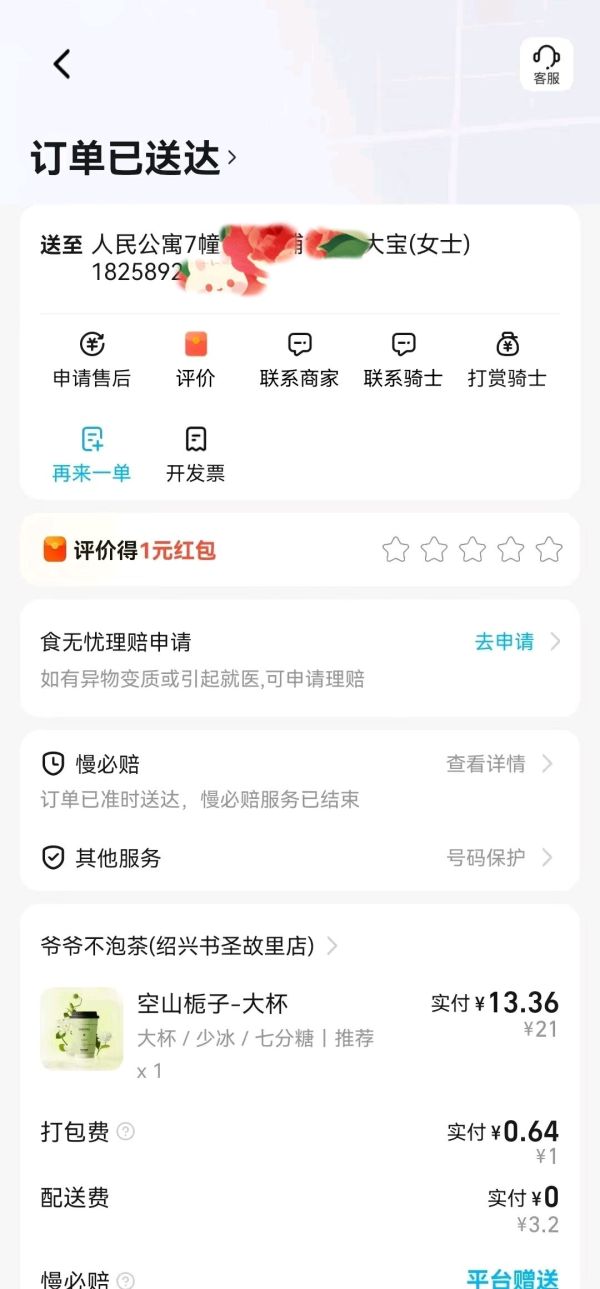Contact the merchant via 联系商家
Image resolution: width=600 pixels, height=1289 pixels.
point(299,360)
